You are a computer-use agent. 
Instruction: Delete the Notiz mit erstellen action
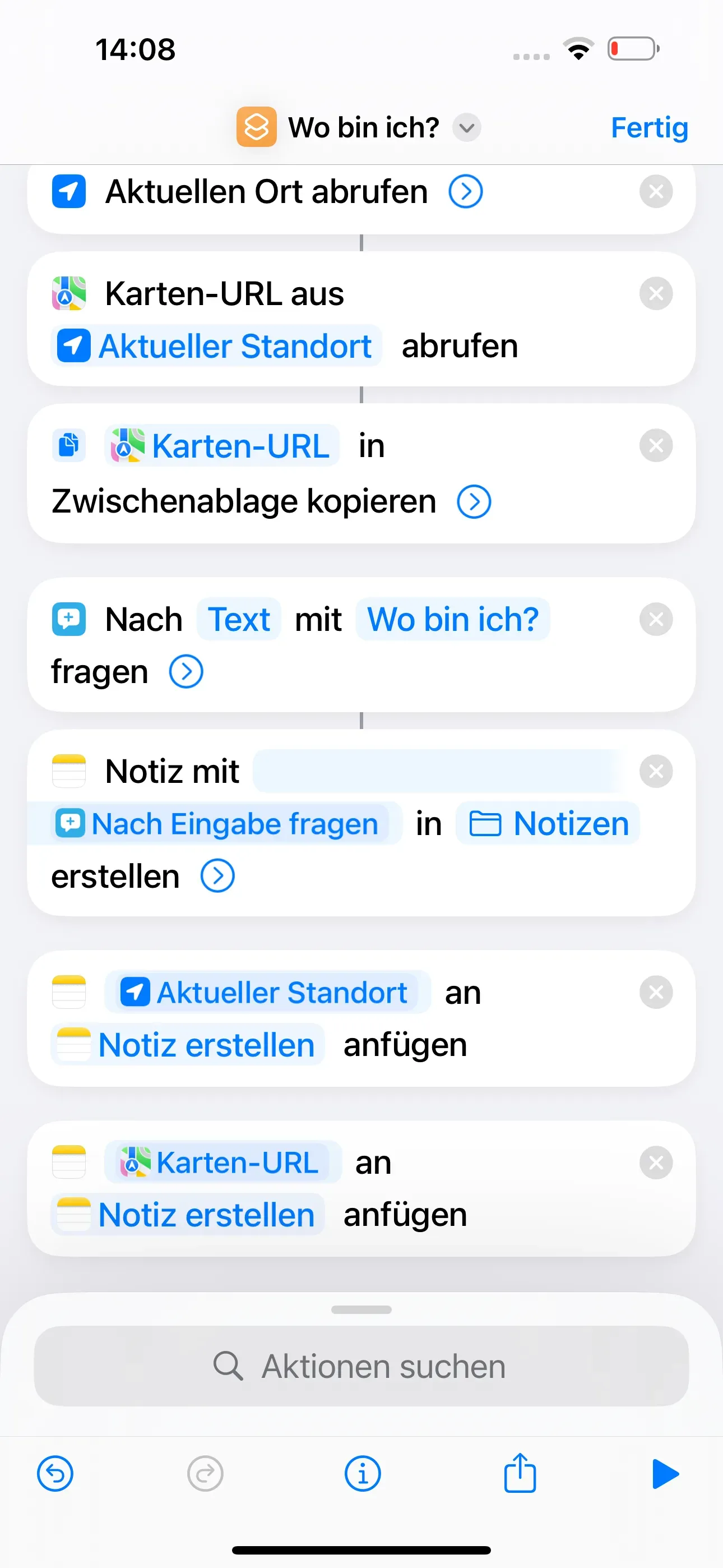click(x=655, y=772)
